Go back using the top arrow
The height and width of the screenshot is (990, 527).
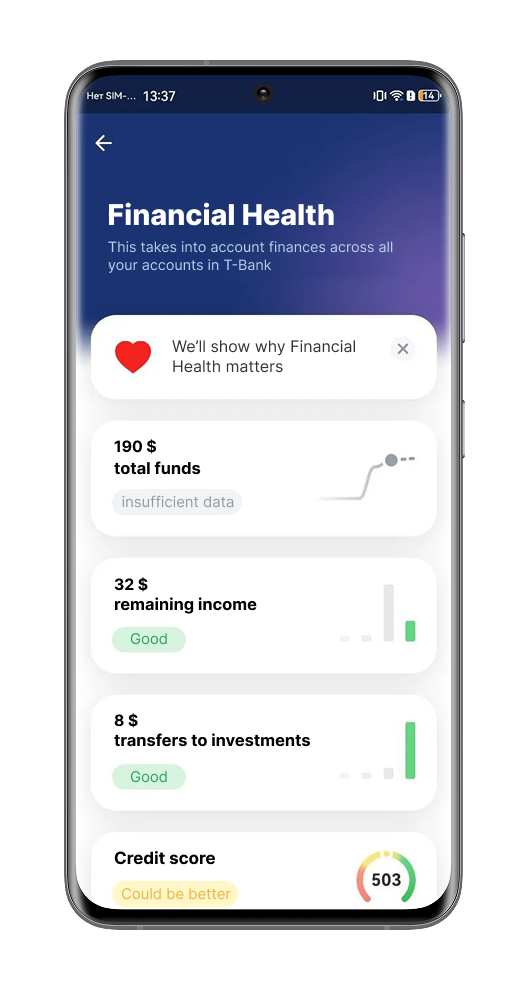coord(104,143)
